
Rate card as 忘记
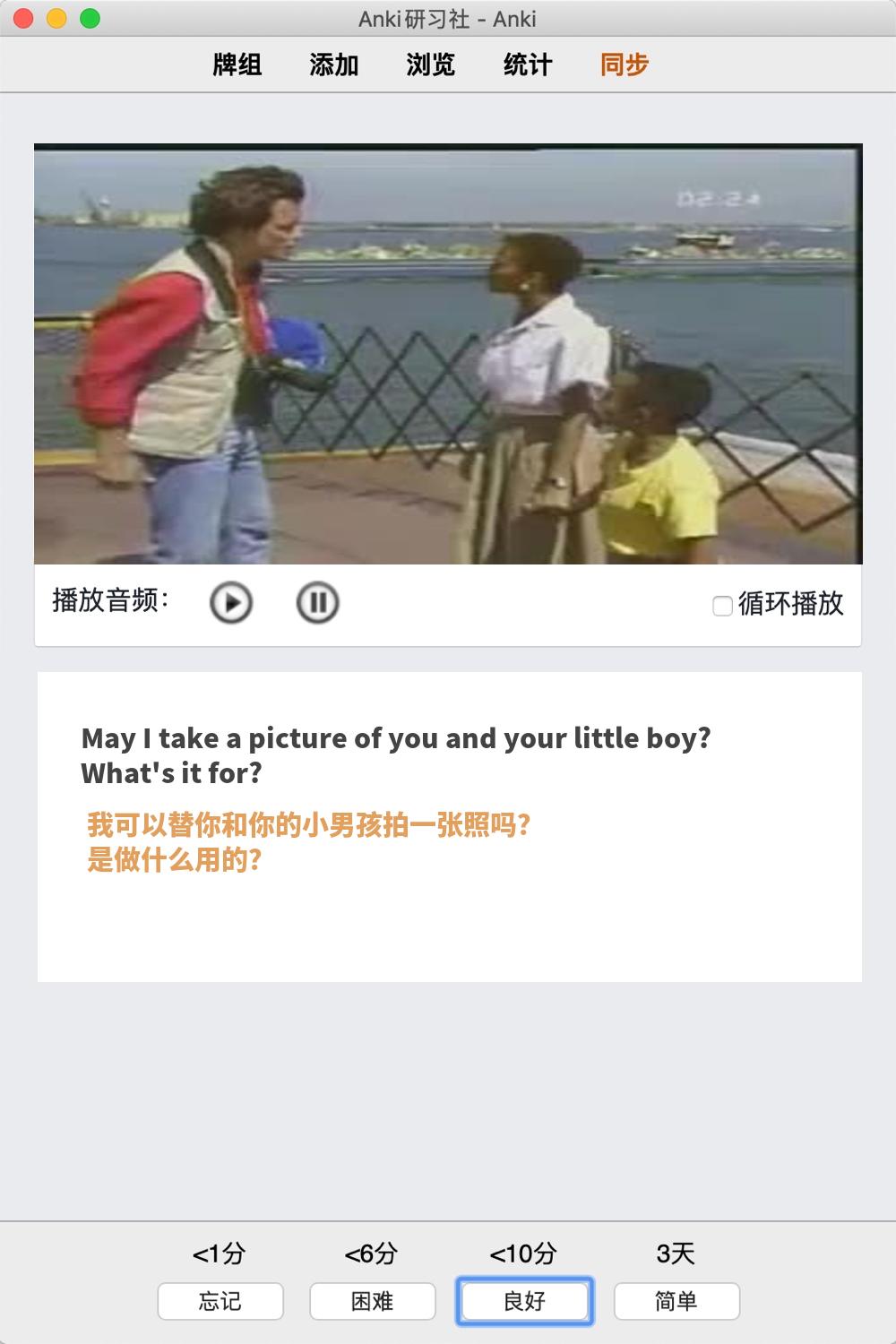tap(220, 1301)
